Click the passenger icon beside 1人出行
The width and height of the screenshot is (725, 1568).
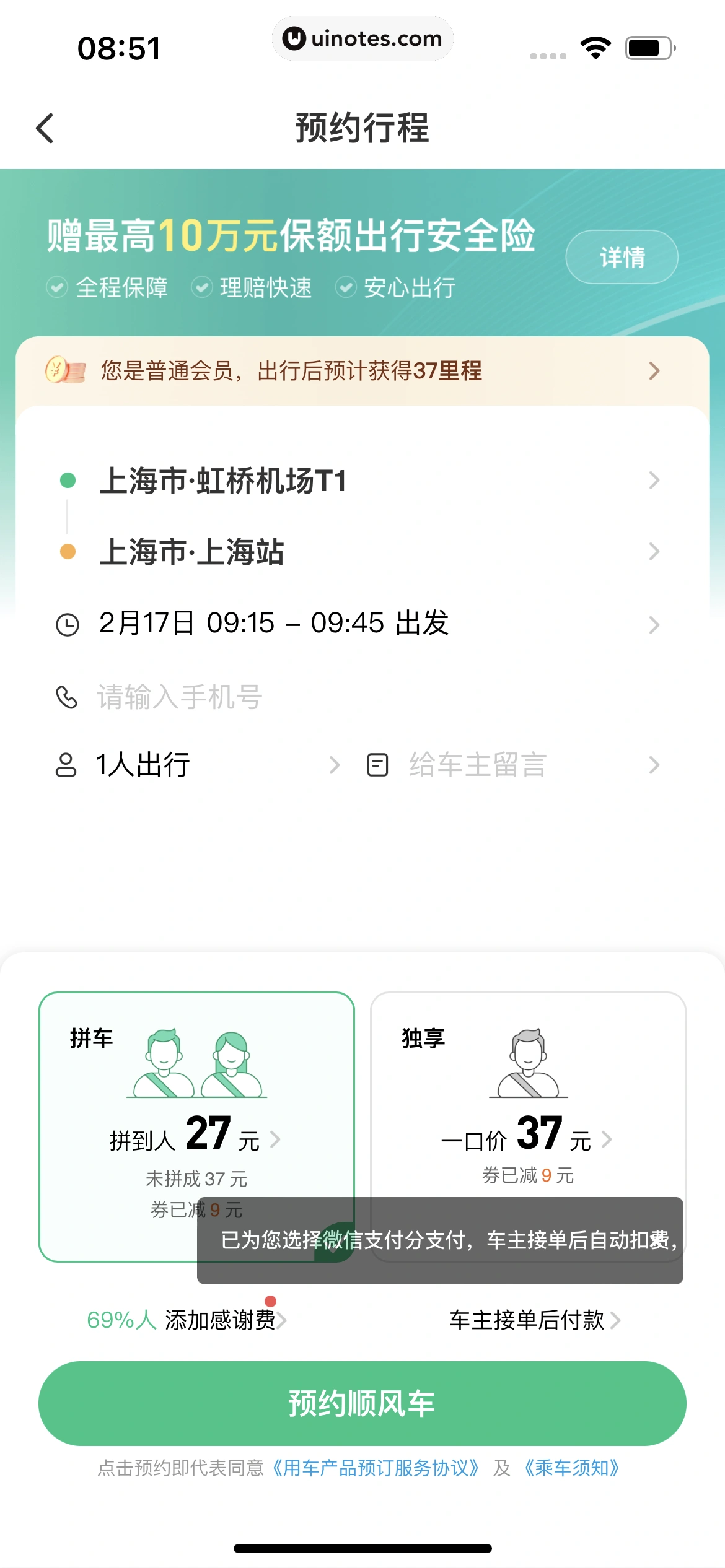[66, 766]
